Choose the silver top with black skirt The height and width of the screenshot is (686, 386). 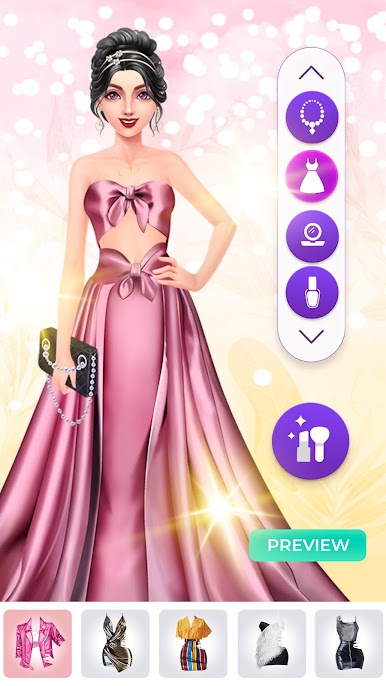(x=349, y=643)
